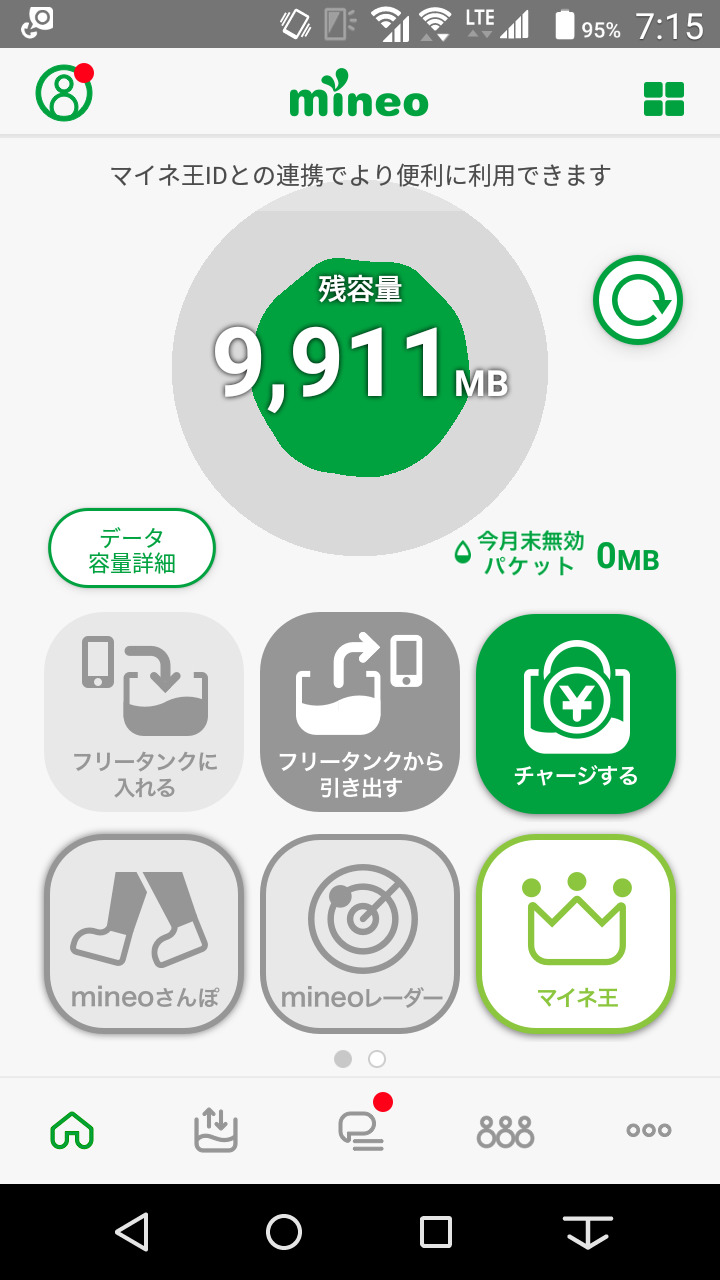The width and height of the screenshot is (720, 1280).
Task: Show recent apps with the square button
Action: coord(436,1231)
